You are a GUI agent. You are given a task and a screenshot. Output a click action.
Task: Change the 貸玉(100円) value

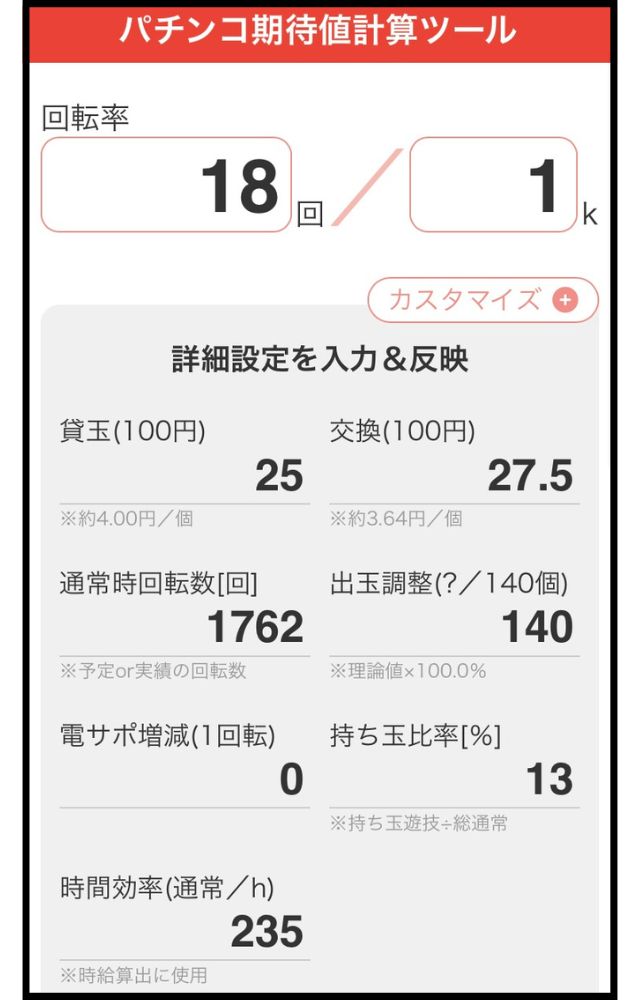click(x=185, y=476)
